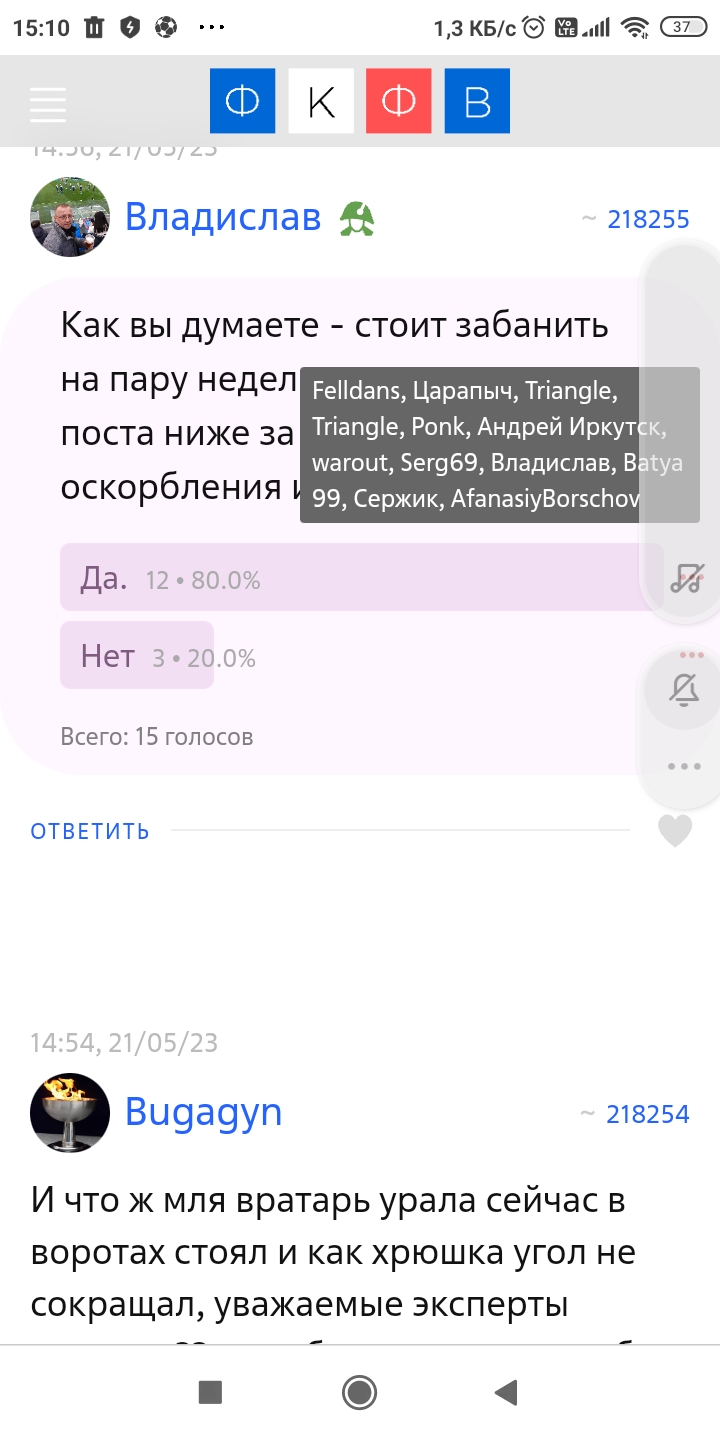Viewport: 720px width, 1440px height.
Task: Open post number 218255 link
Action: pos(648,219)
